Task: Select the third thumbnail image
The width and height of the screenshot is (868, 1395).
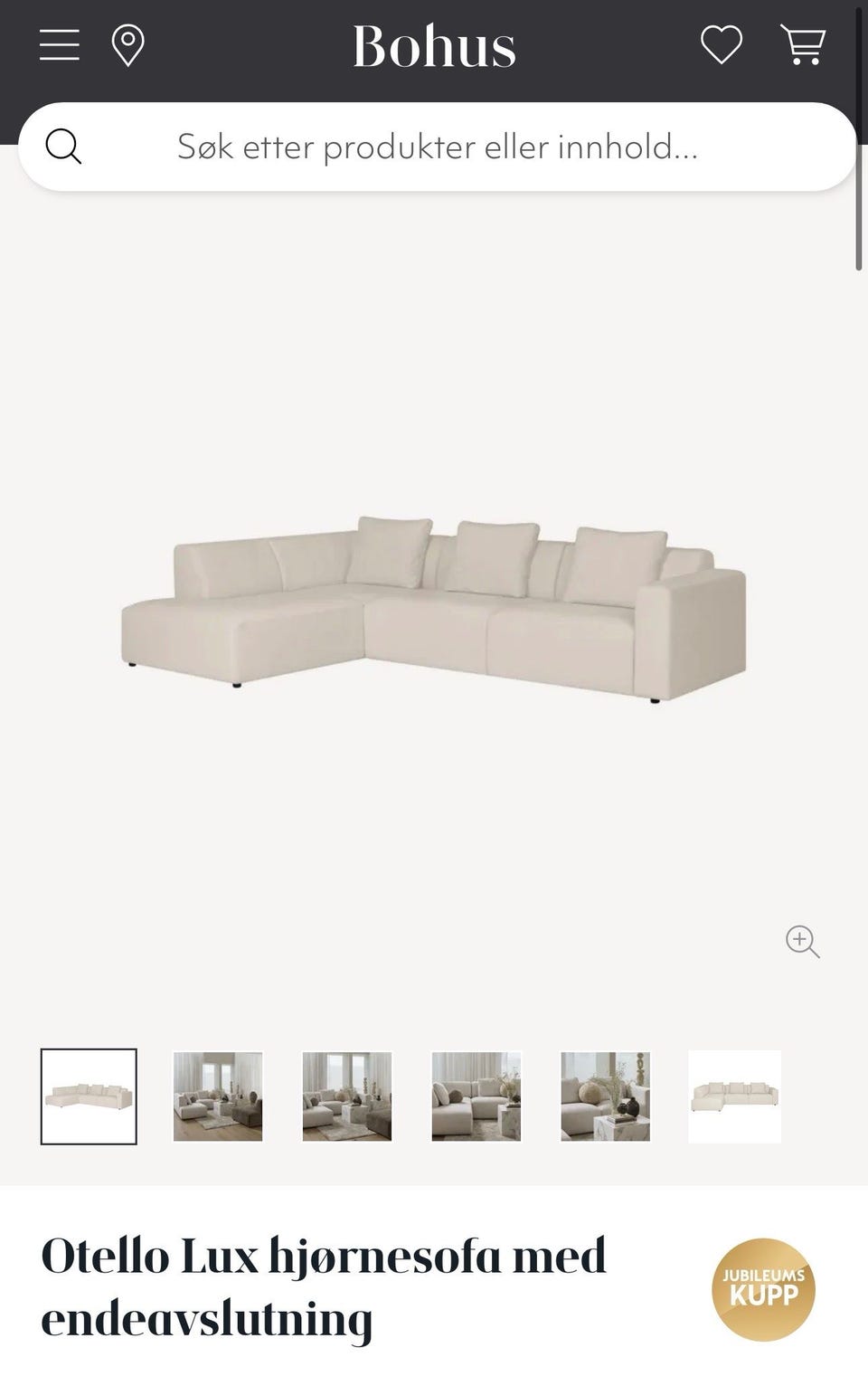Action: [347, 1096]
